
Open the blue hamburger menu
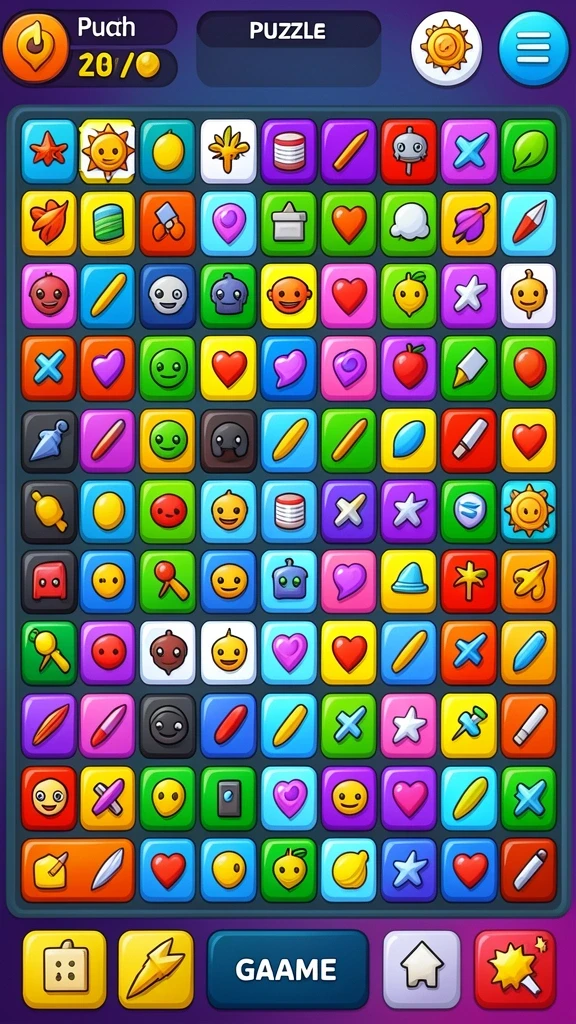(534, 48)
